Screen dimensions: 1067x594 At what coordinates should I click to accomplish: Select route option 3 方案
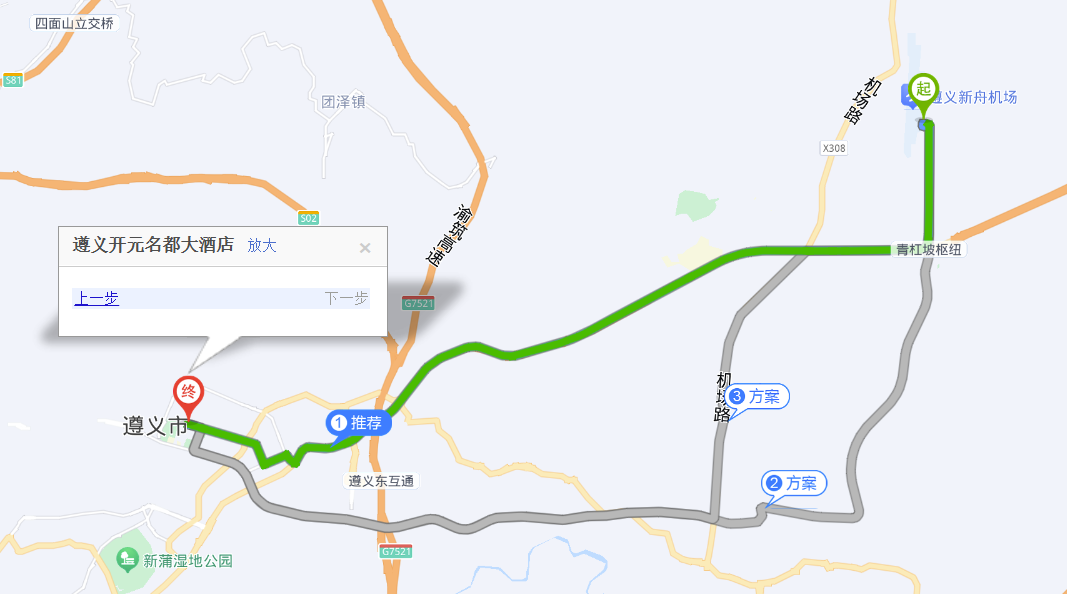[758, 396]
